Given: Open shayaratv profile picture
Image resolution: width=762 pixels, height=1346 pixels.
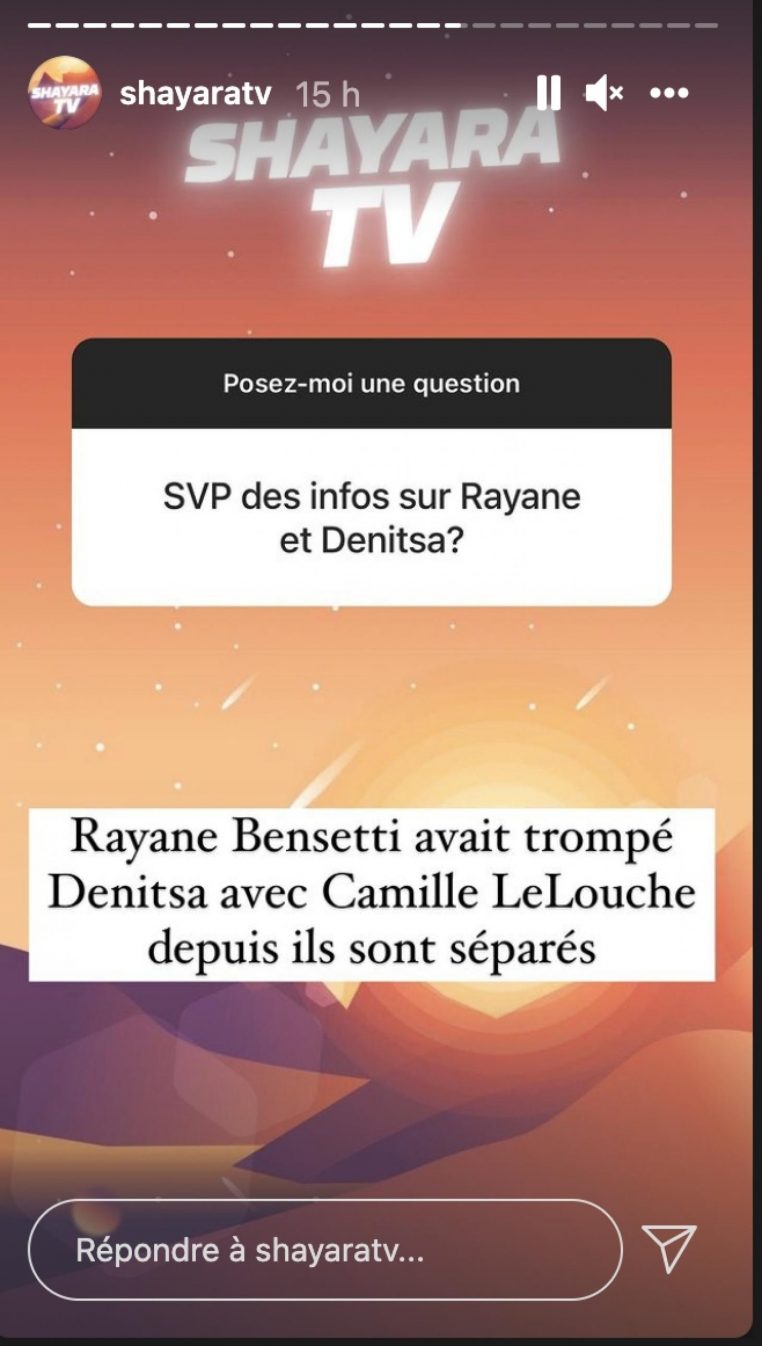Looking at the screenshot, I should pyautogui.click(x=64, y=93).
